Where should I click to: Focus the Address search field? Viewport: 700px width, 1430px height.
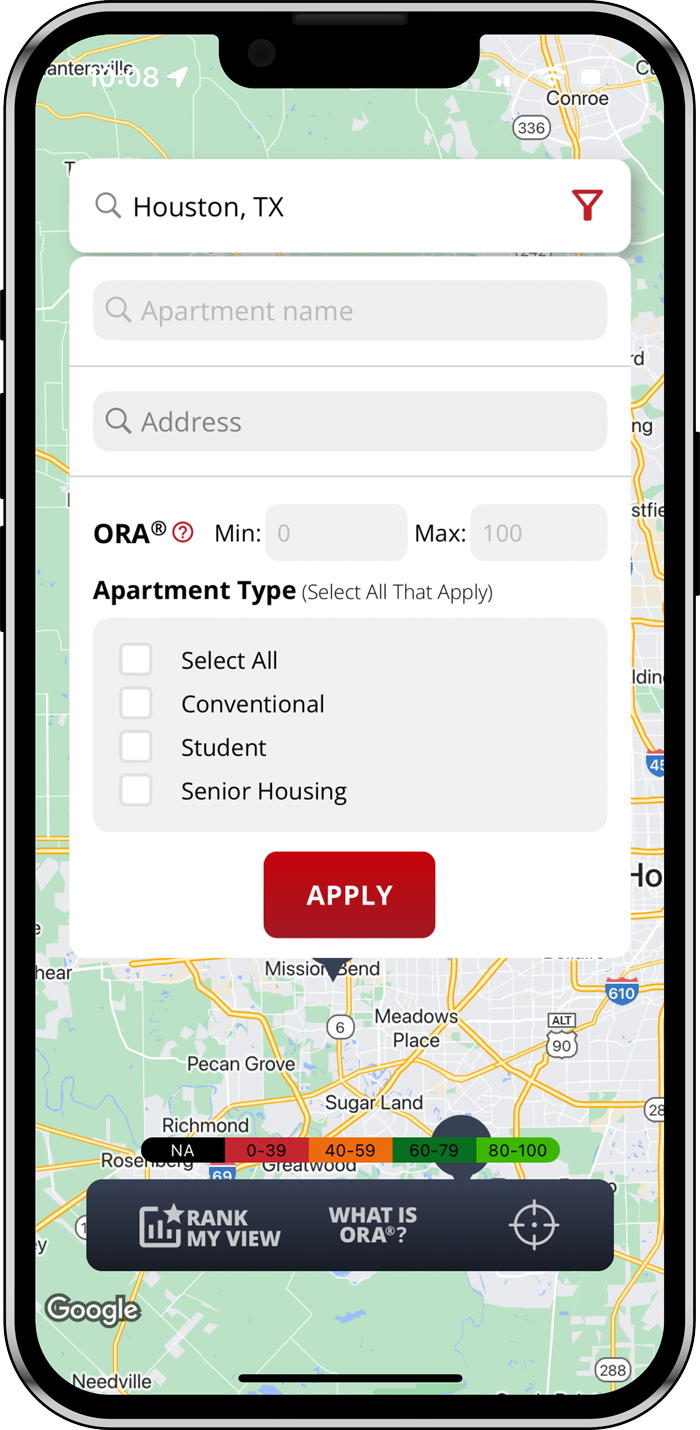[x=350, y=422]
